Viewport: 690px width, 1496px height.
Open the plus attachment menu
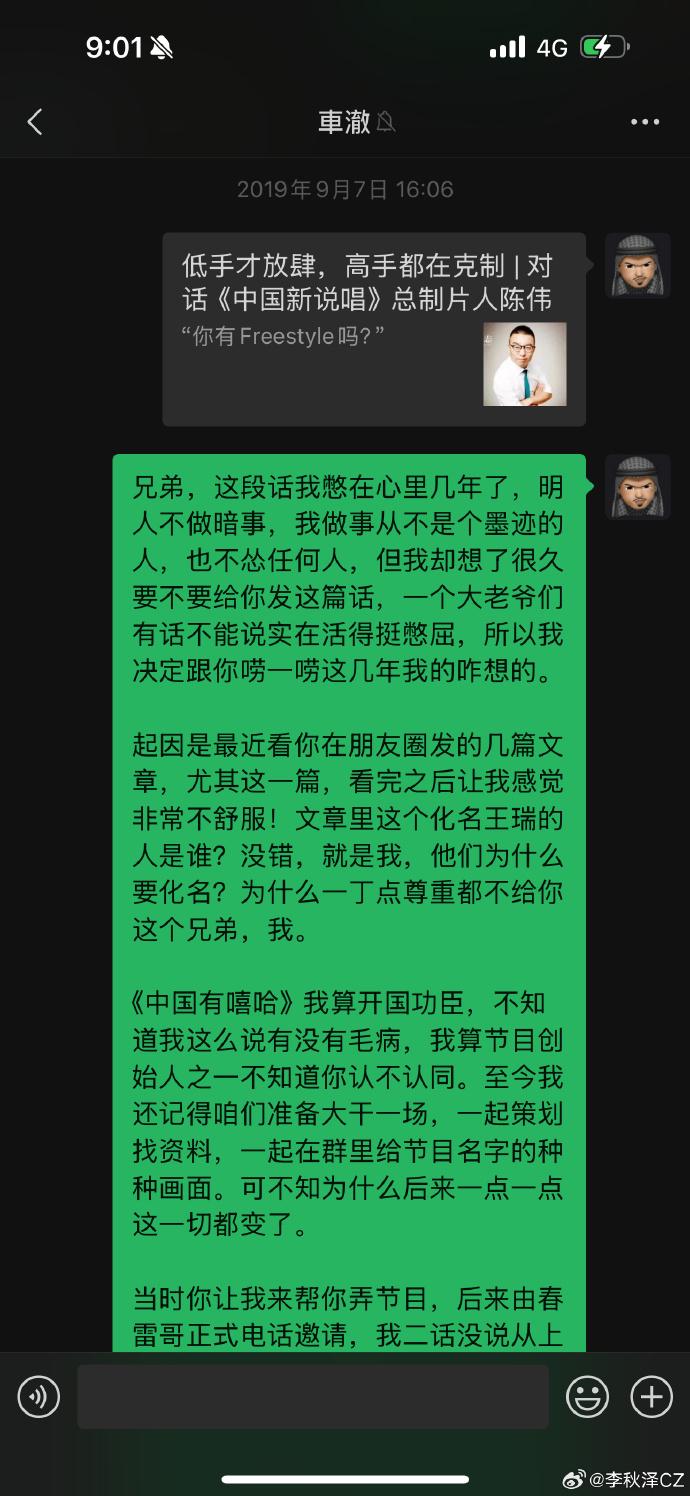coord(651,1396)
